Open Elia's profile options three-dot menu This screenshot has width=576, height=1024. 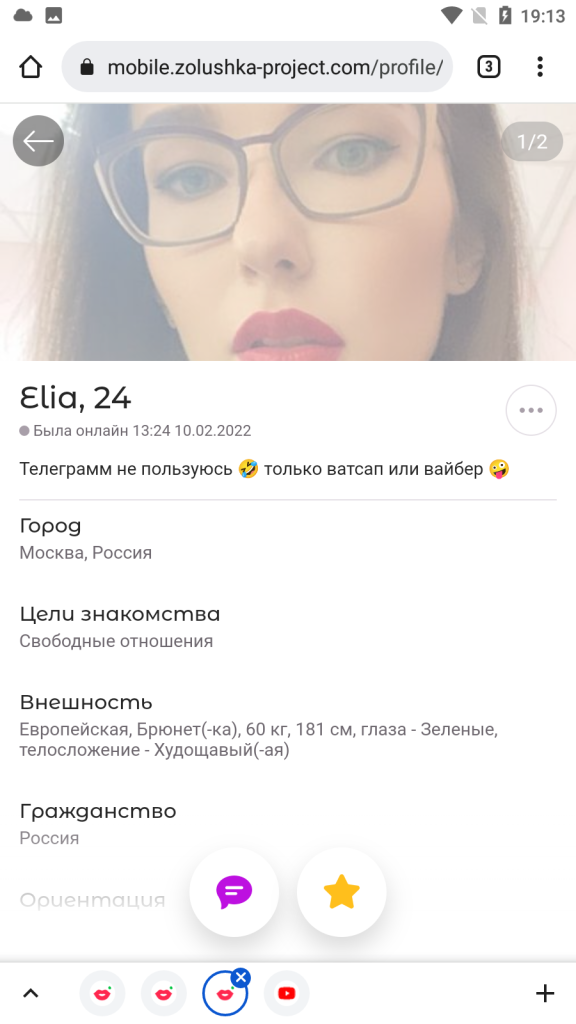coord(531,410)
